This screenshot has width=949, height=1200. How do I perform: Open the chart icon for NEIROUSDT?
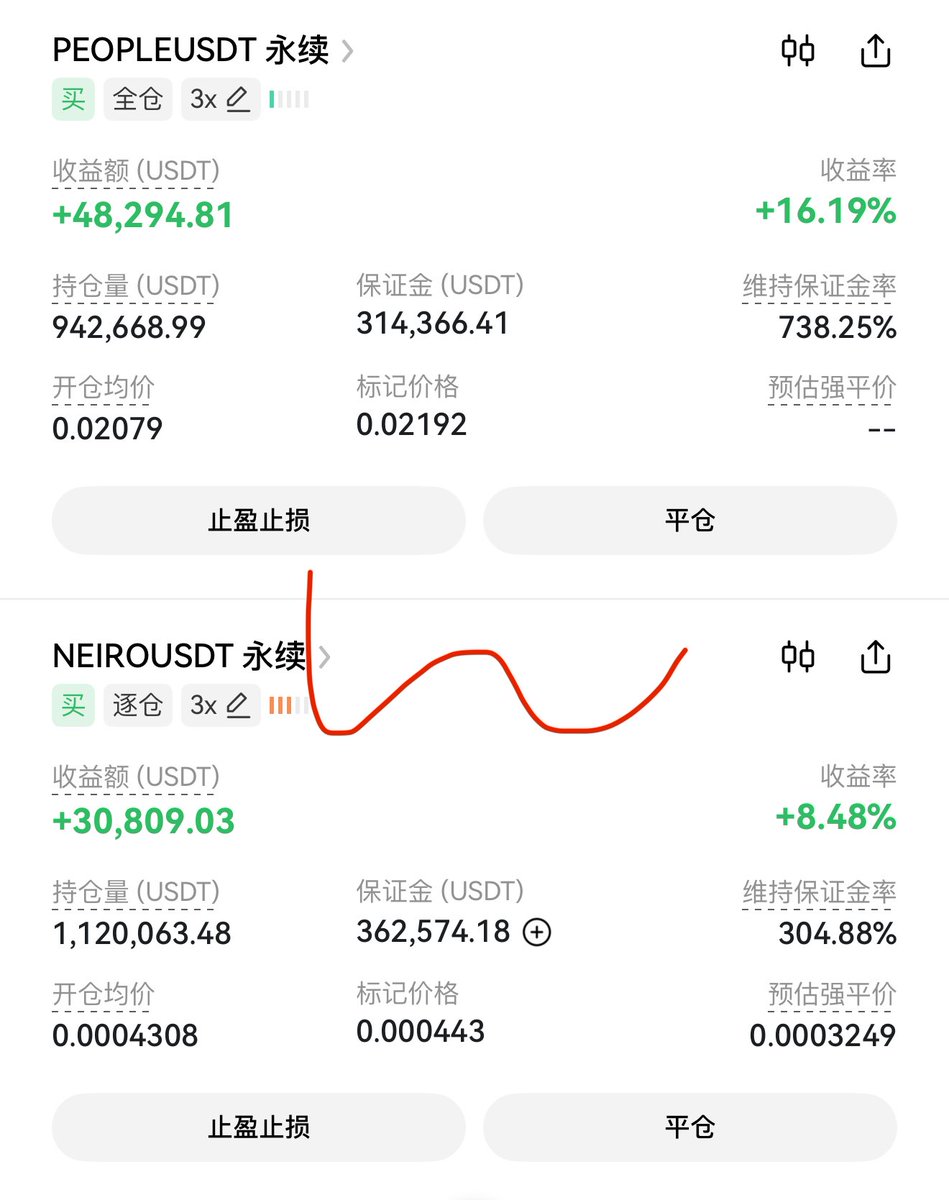797,657
